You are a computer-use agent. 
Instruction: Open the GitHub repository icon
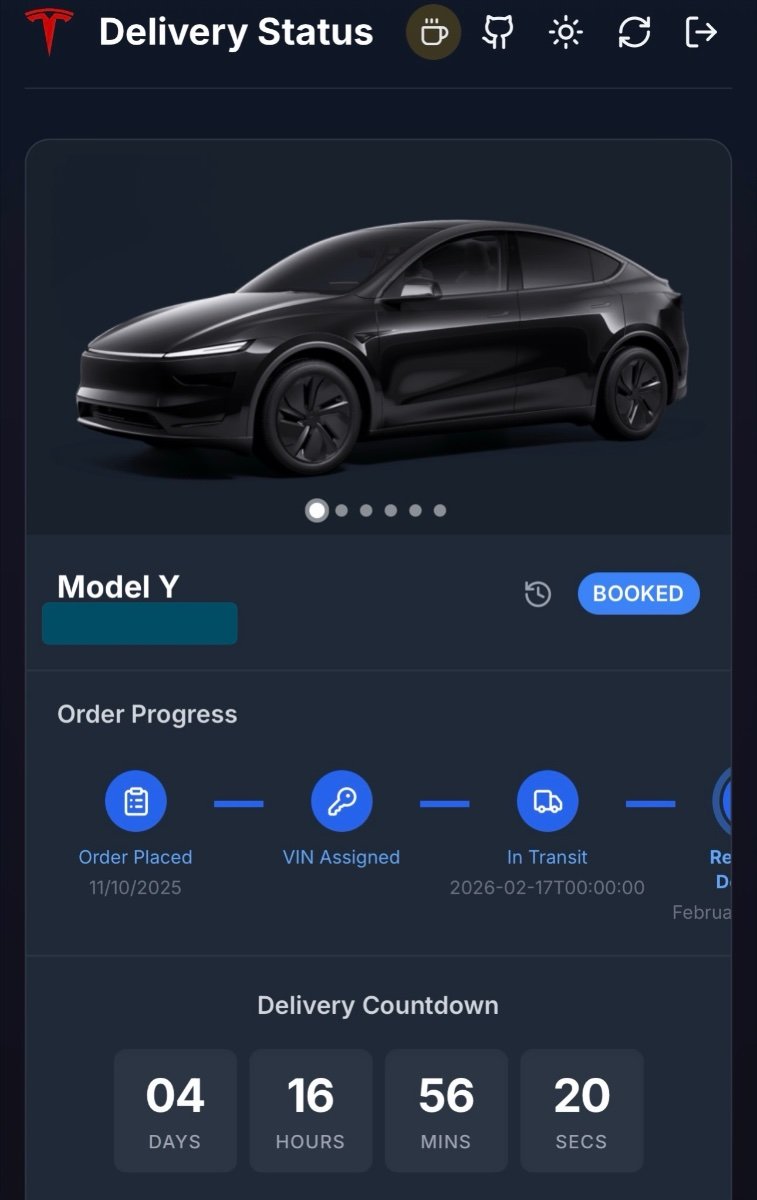pos(498,33)
